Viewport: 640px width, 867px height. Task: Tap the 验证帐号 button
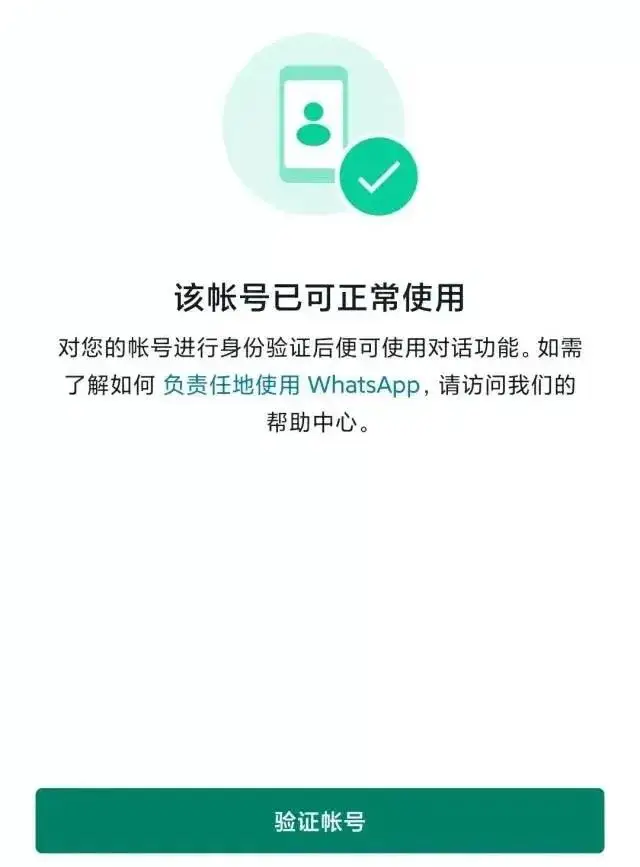coord(320,822)
